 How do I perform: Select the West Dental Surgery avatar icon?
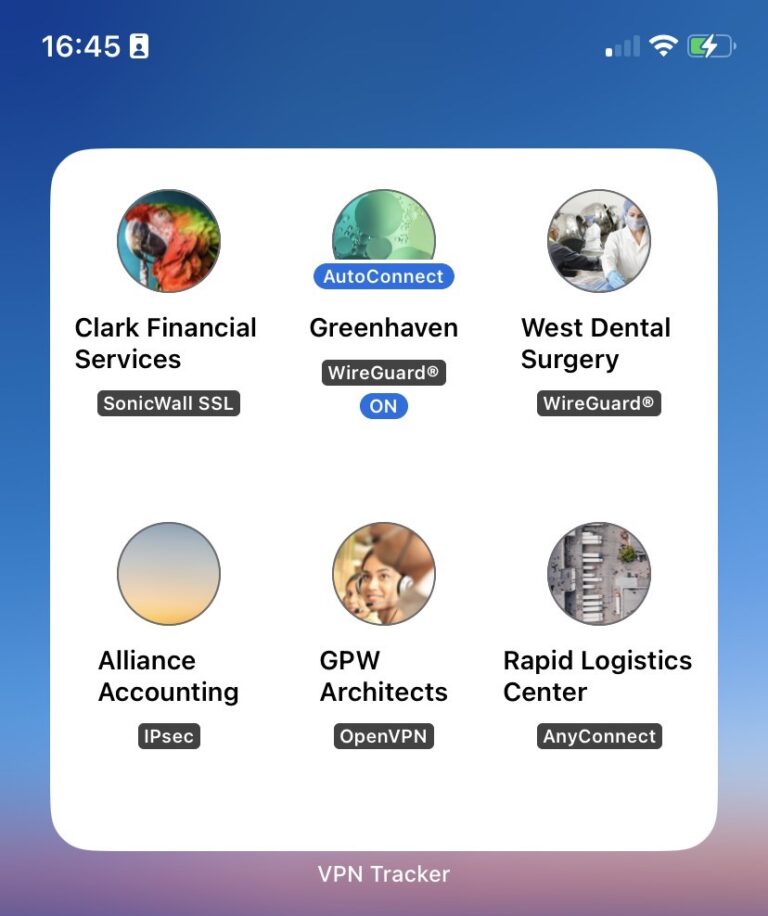pyautogui.click(x=598, y=240)
